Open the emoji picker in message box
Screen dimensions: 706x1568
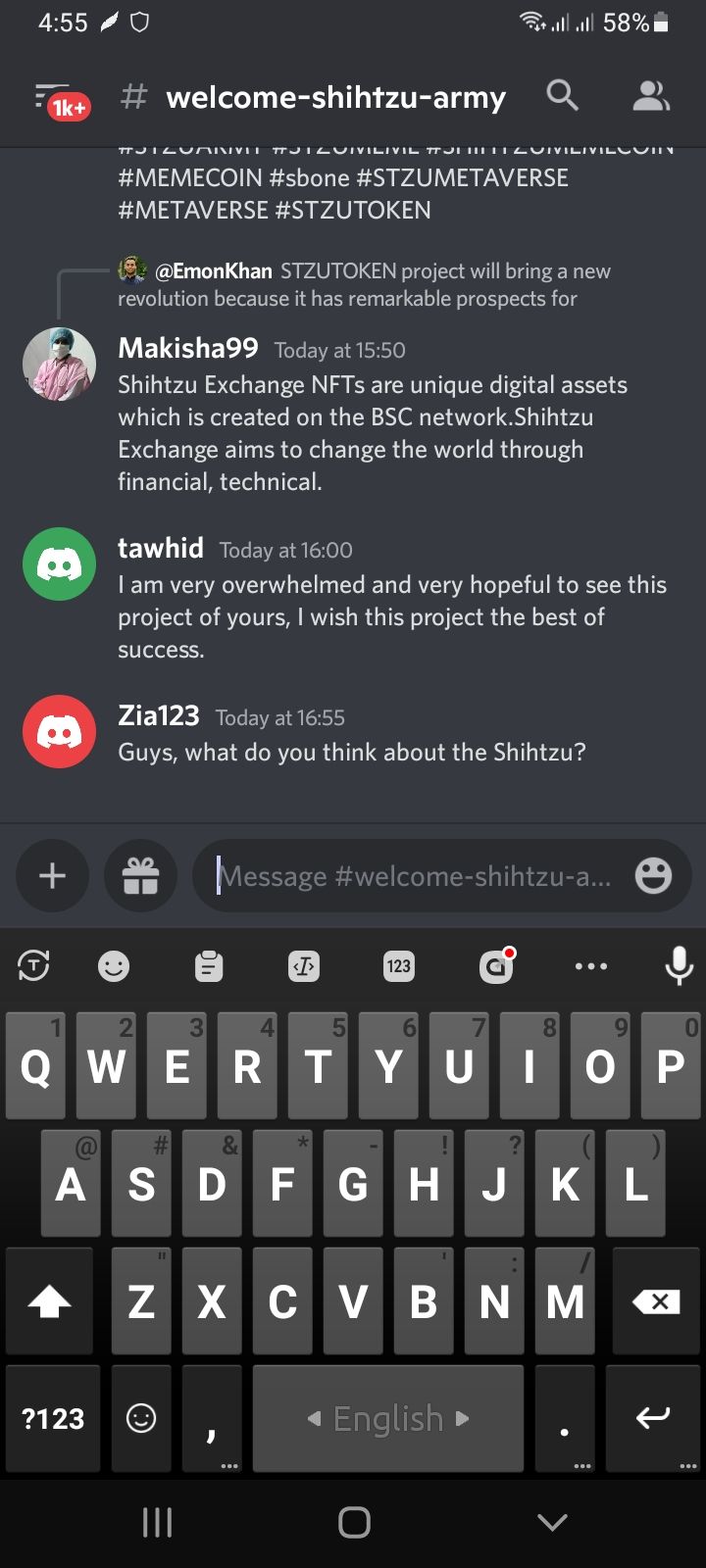tap(653, 875)
